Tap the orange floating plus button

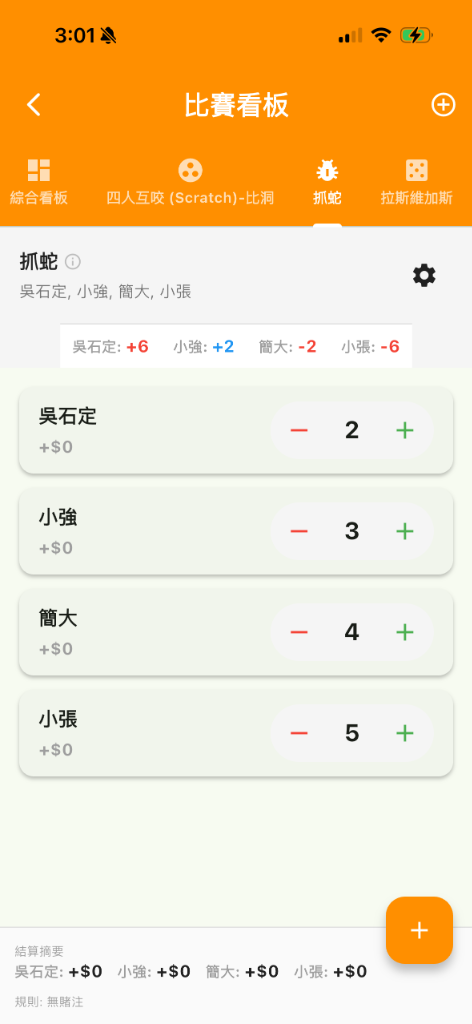419,930
